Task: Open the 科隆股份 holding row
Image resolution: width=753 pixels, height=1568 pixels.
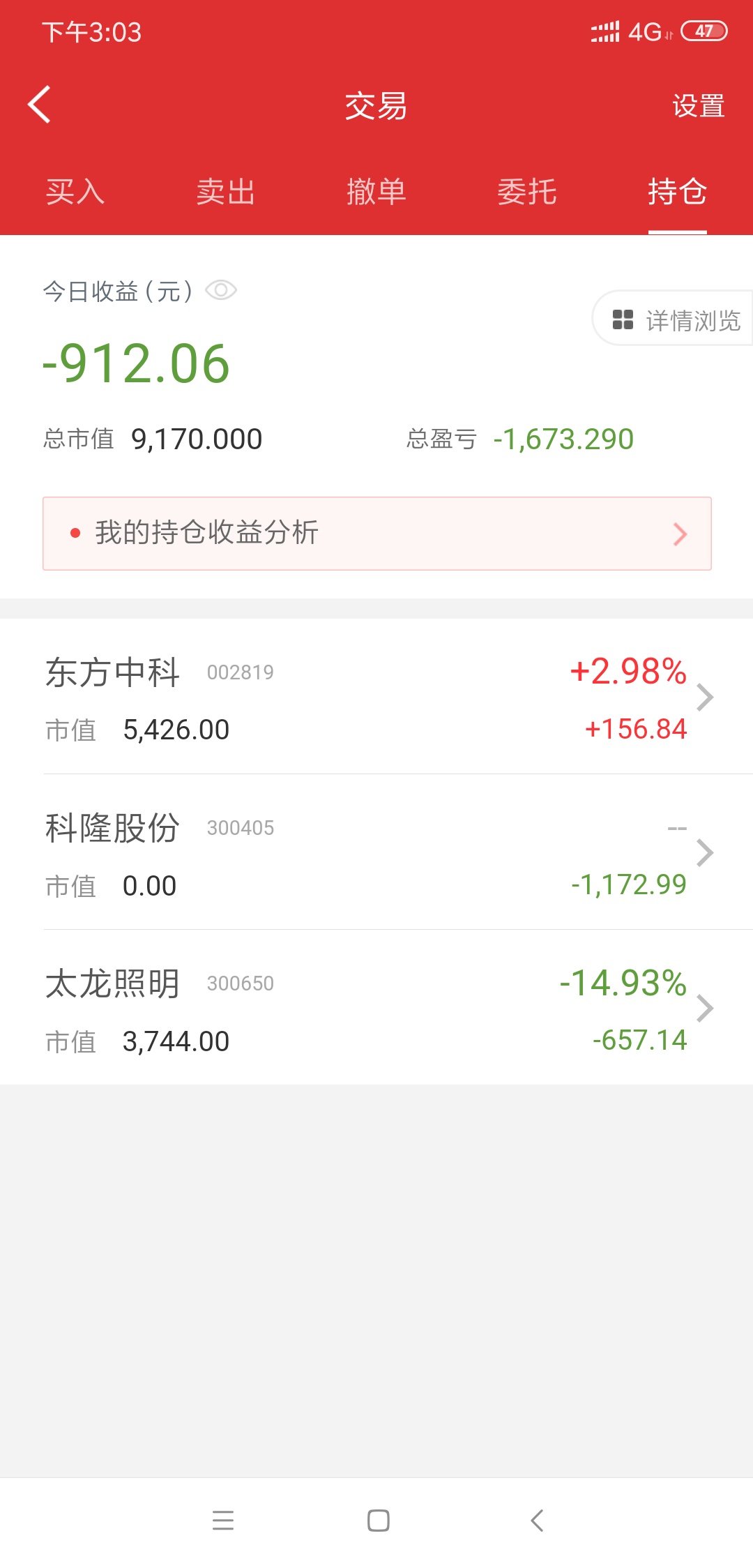Action: [x=376, y=852]
